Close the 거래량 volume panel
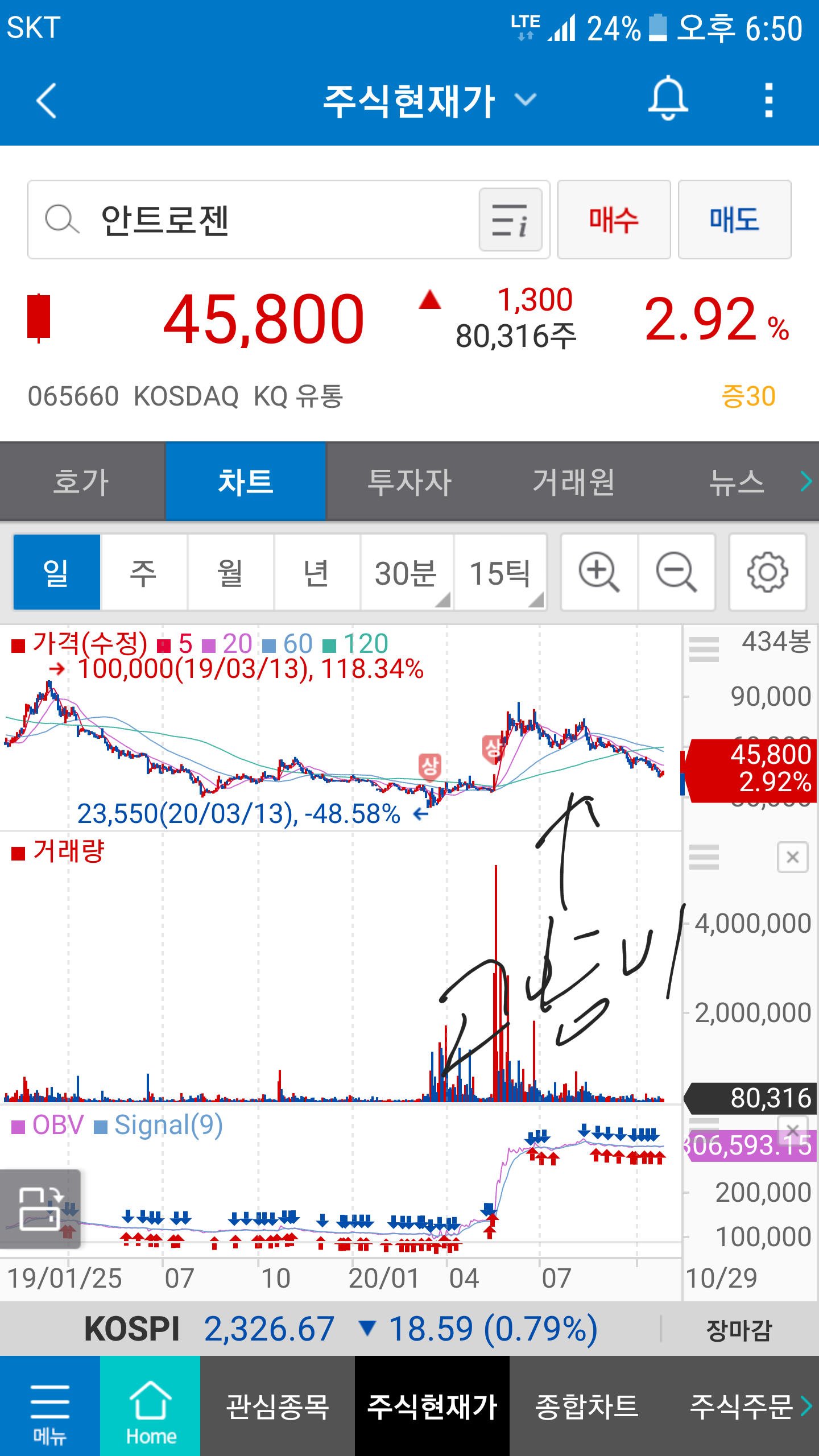This screenshot has height=1456, width=819. (793, 857)
